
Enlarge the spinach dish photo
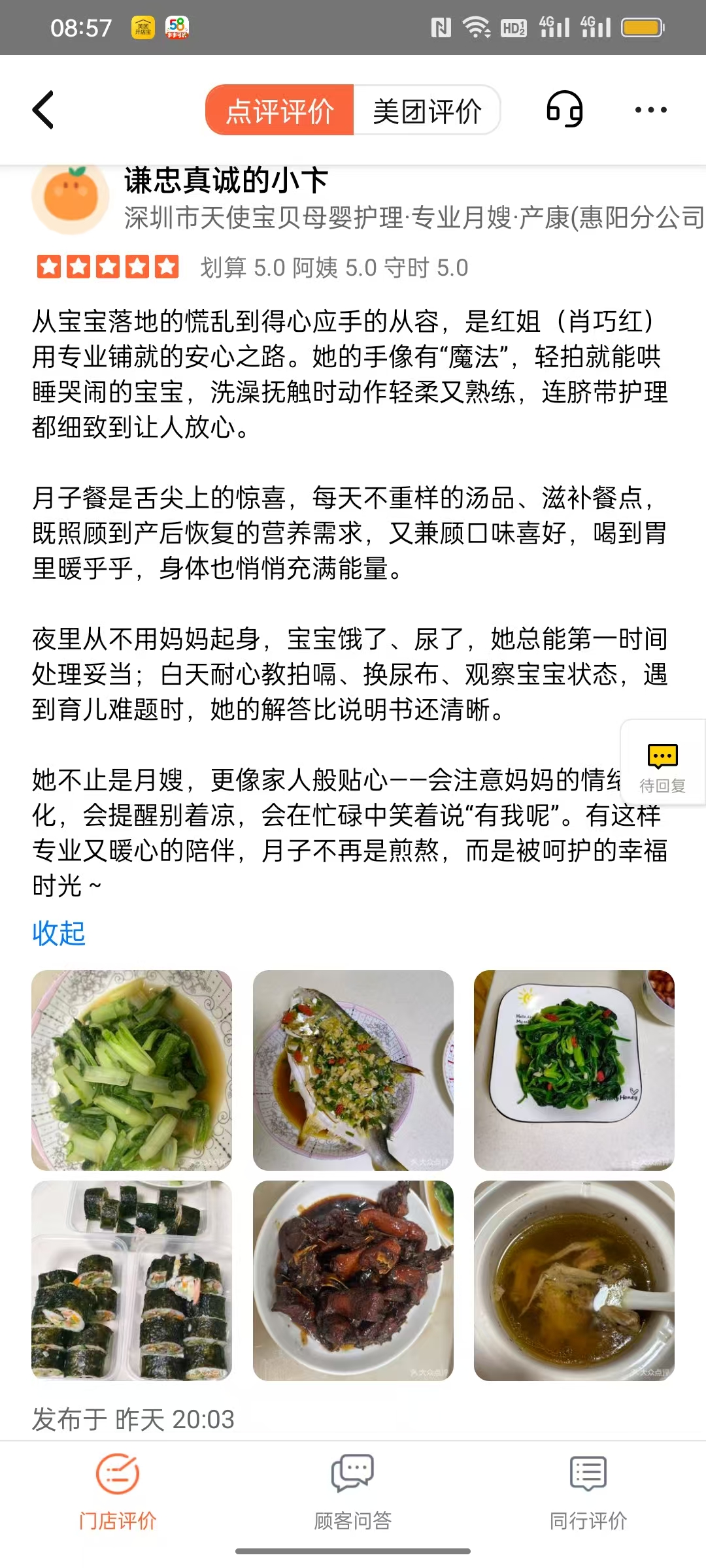(x=574, y=1070)
